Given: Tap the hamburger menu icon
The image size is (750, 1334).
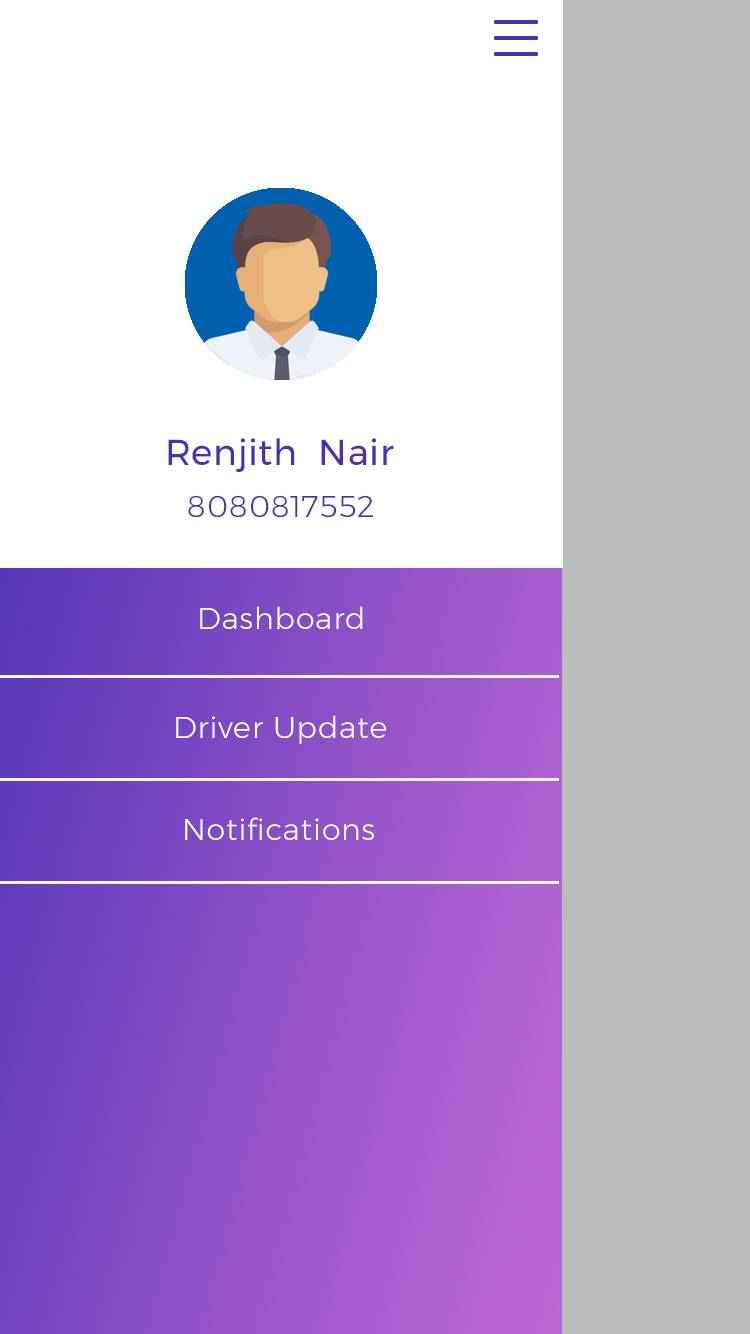Looking at the screenshot, I should [516, 38].
